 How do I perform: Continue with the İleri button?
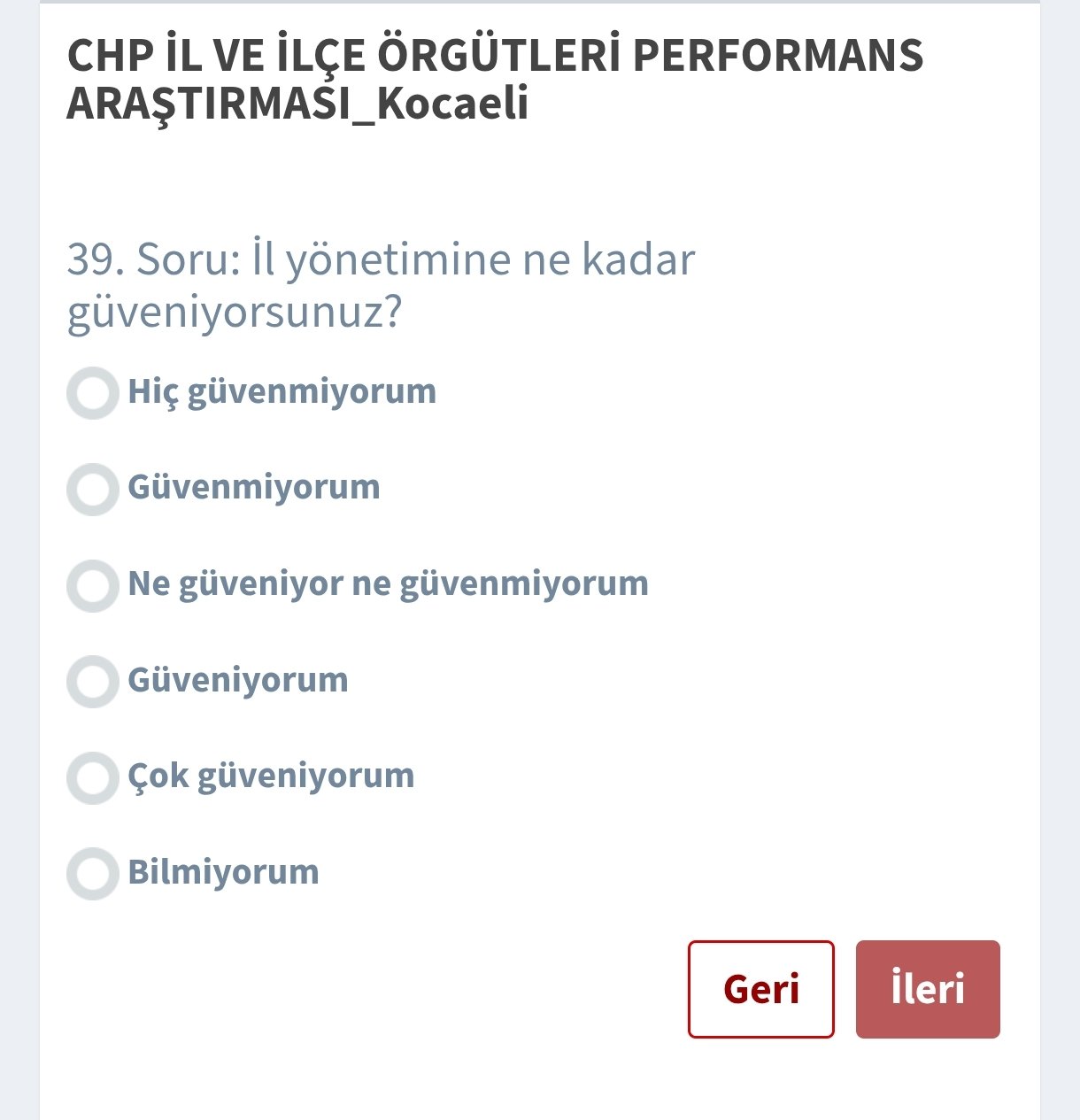point(927,989)
